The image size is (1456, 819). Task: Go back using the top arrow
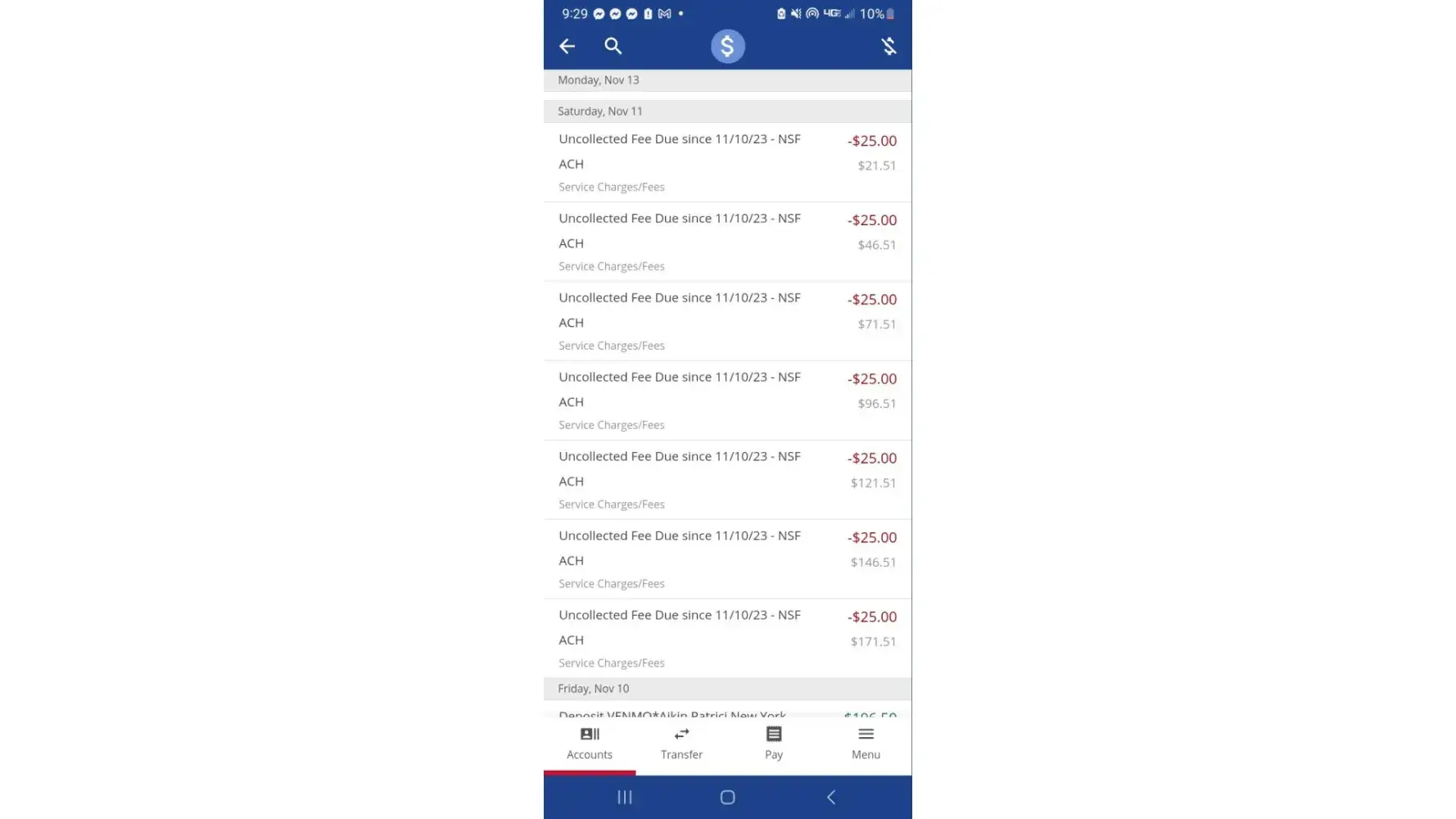tap(567, 47)
